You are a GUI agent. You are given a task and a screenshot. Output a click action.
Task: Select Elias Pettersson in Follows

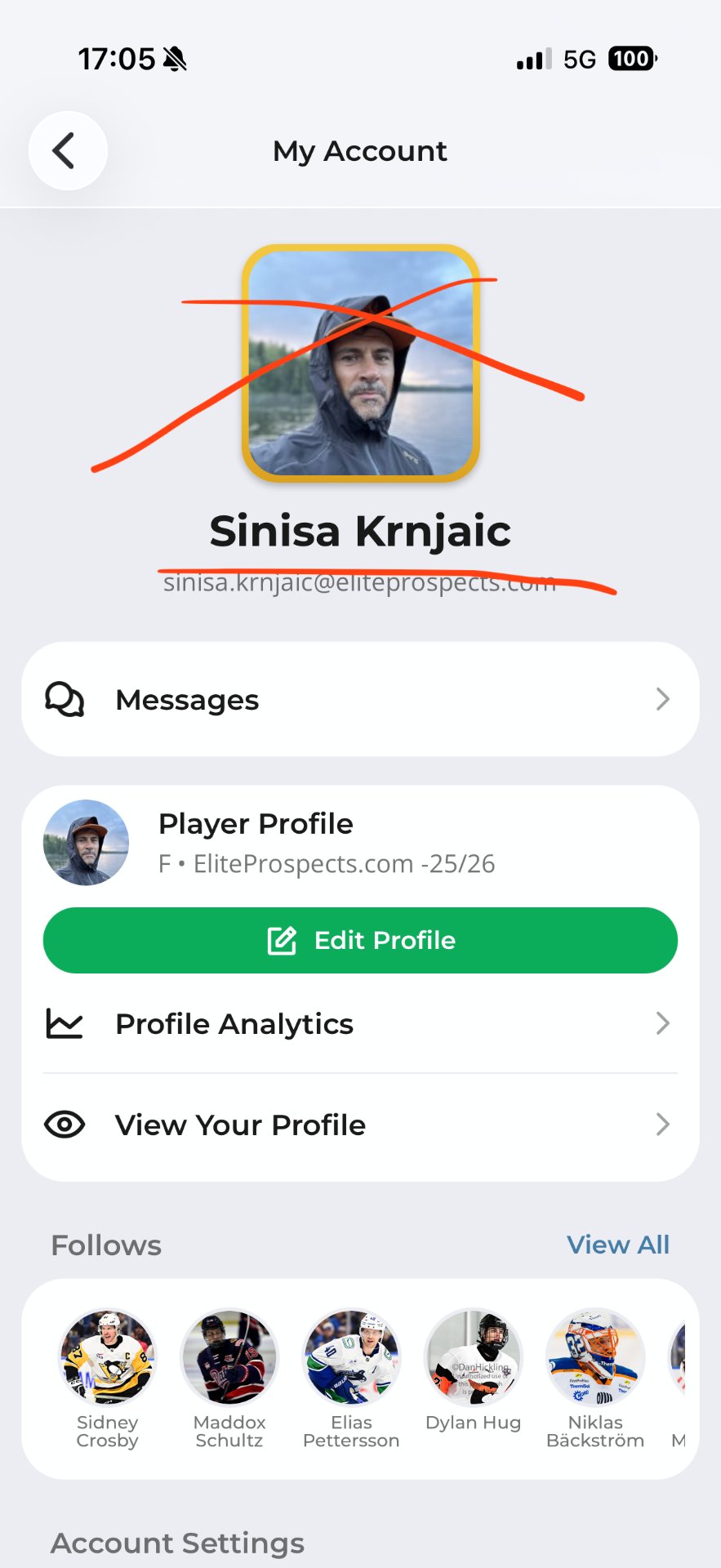click(352, 1358)
